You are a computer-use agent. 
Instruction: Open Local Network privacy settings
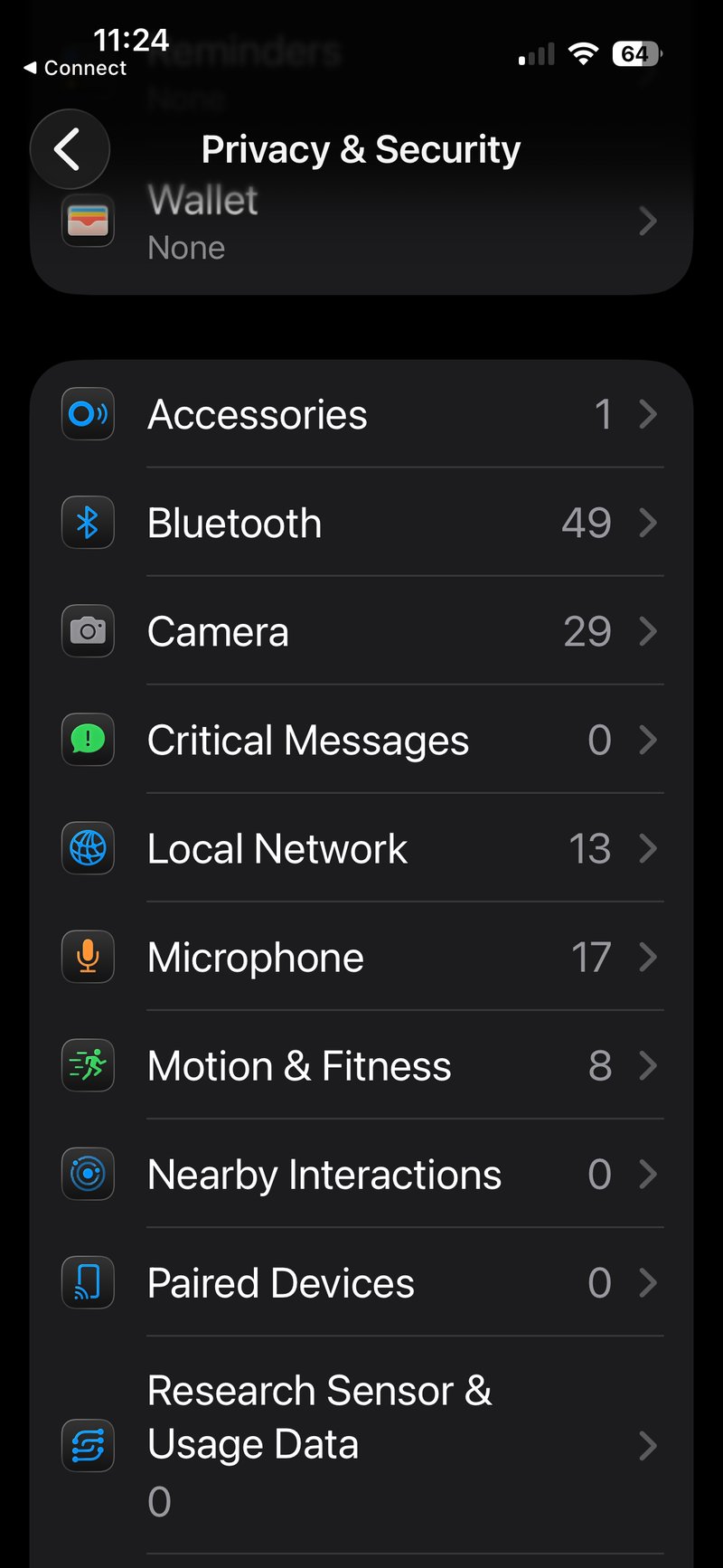[361, 848]
